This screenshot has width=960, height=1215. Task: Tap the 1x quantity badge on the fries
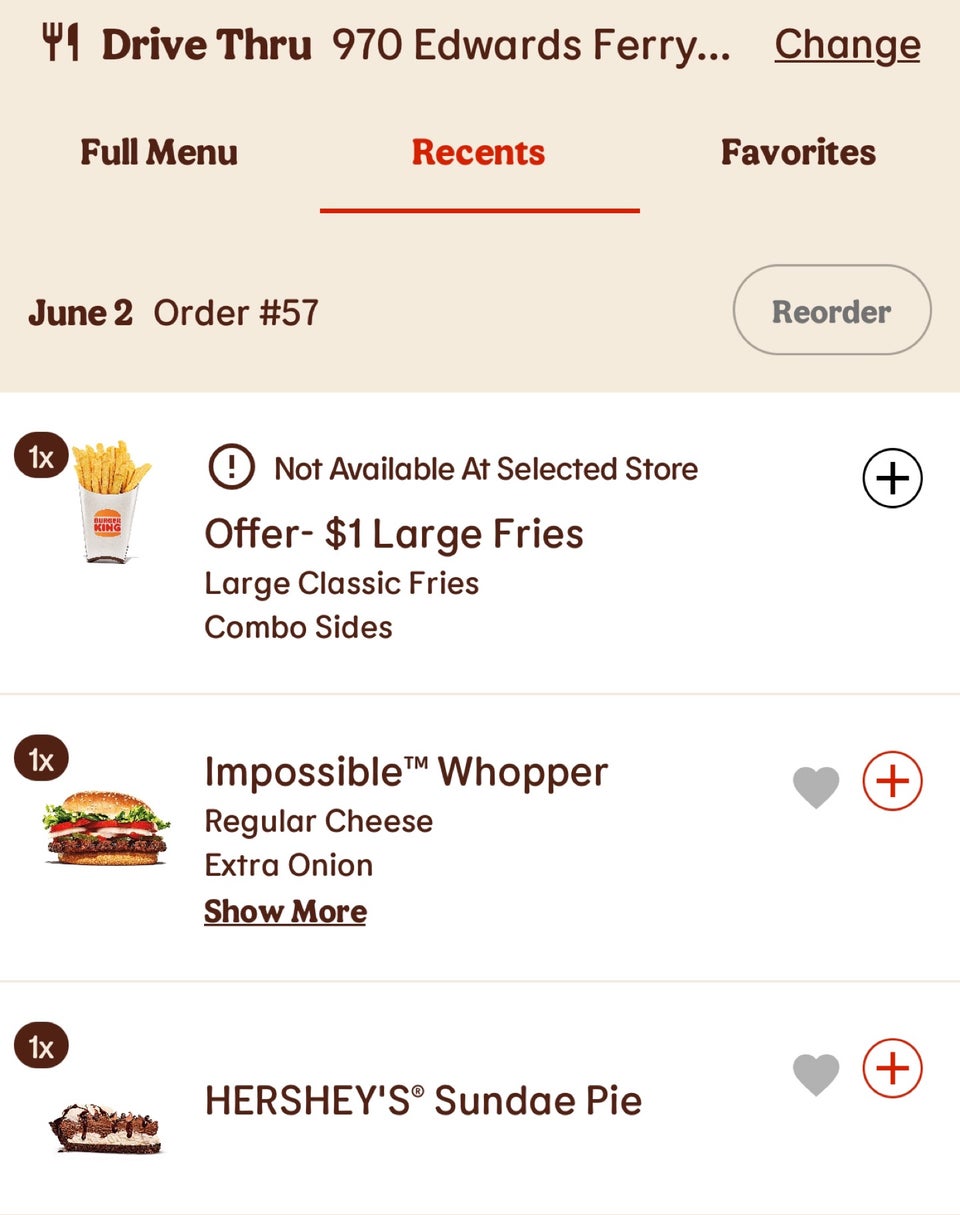(x=42, y=452)
